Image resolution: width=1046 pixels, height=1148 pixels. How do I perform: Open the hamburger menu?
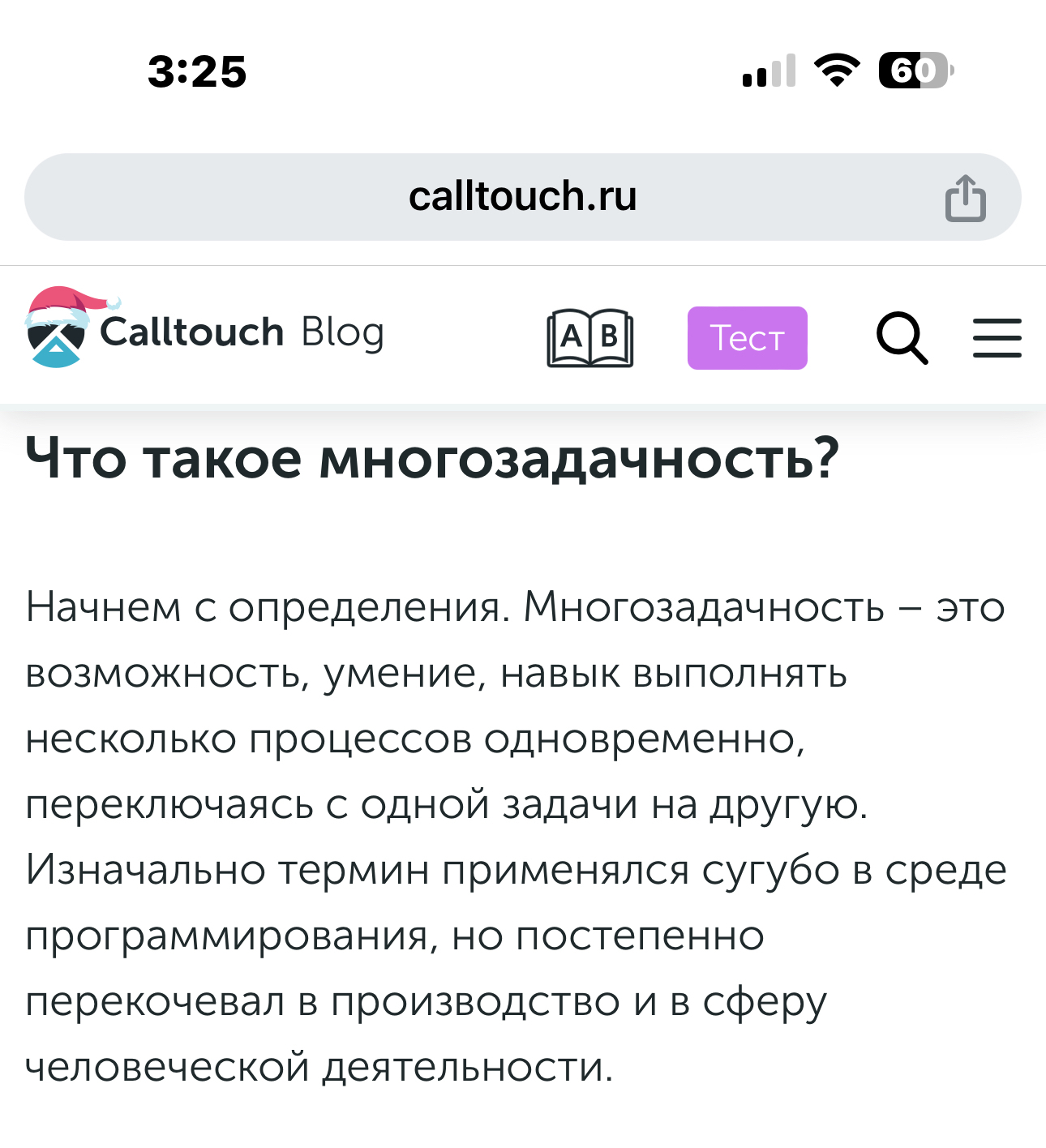pos(997,338)
